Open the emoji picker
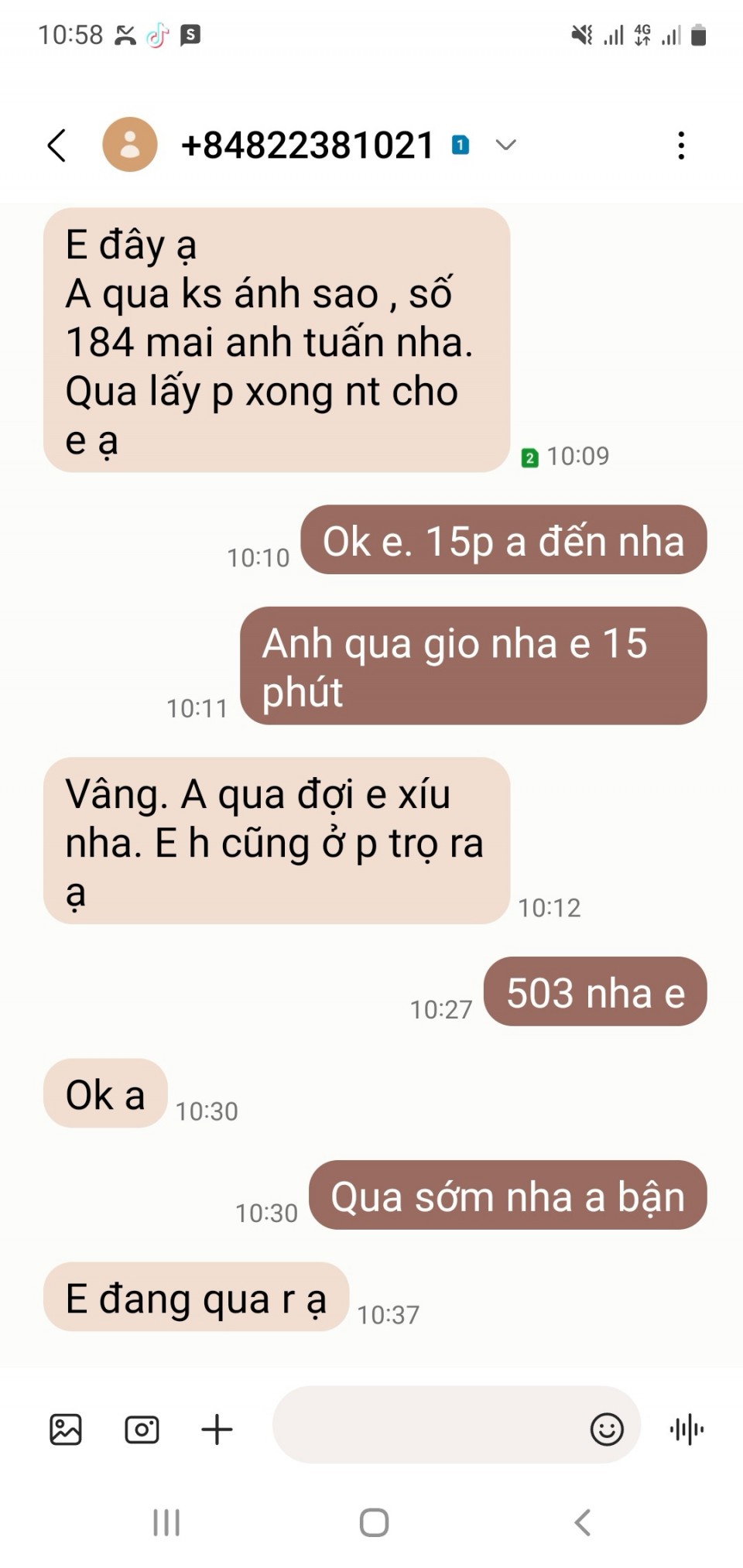Viewport: 743px width, 1568px height. click(607, 1429)
